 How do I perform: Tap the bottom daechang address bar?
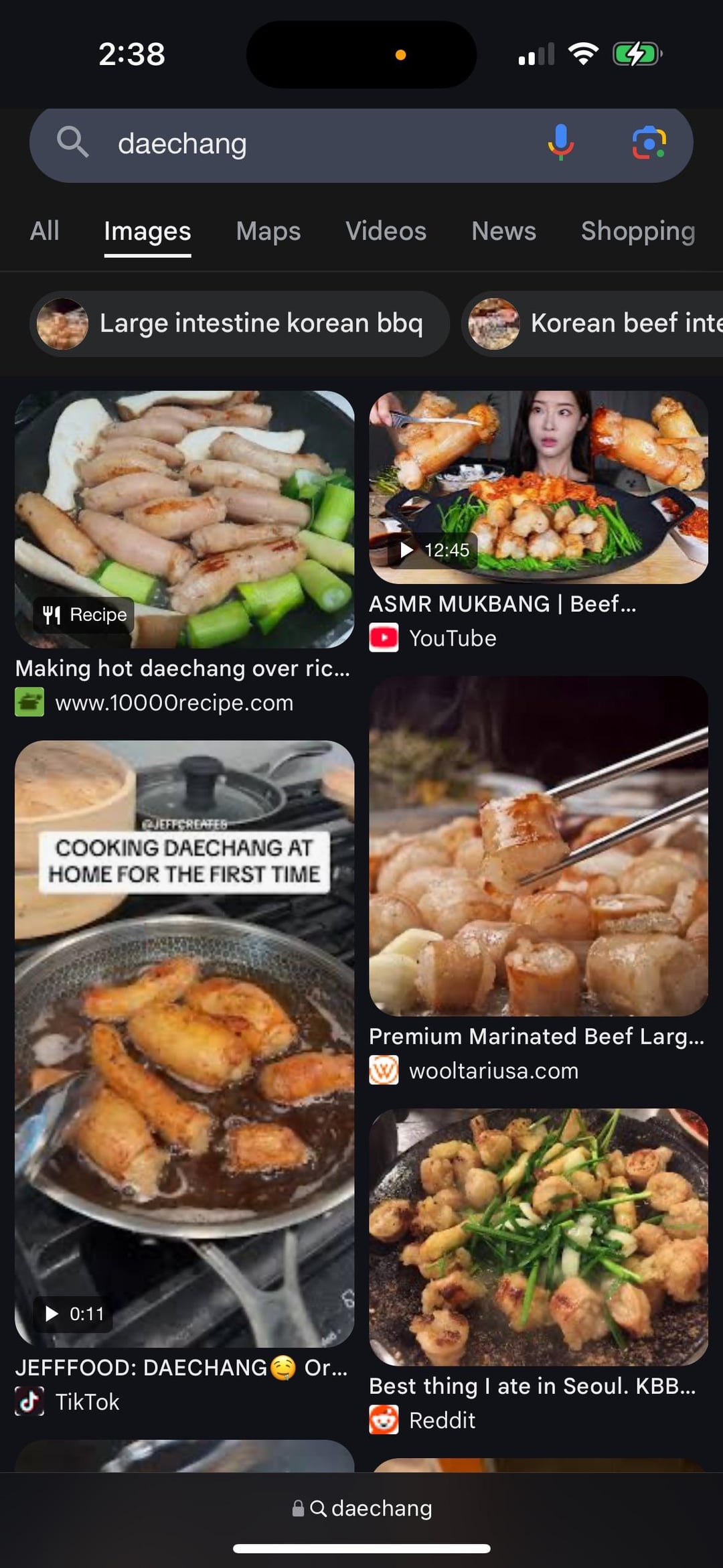[361, 1508]
